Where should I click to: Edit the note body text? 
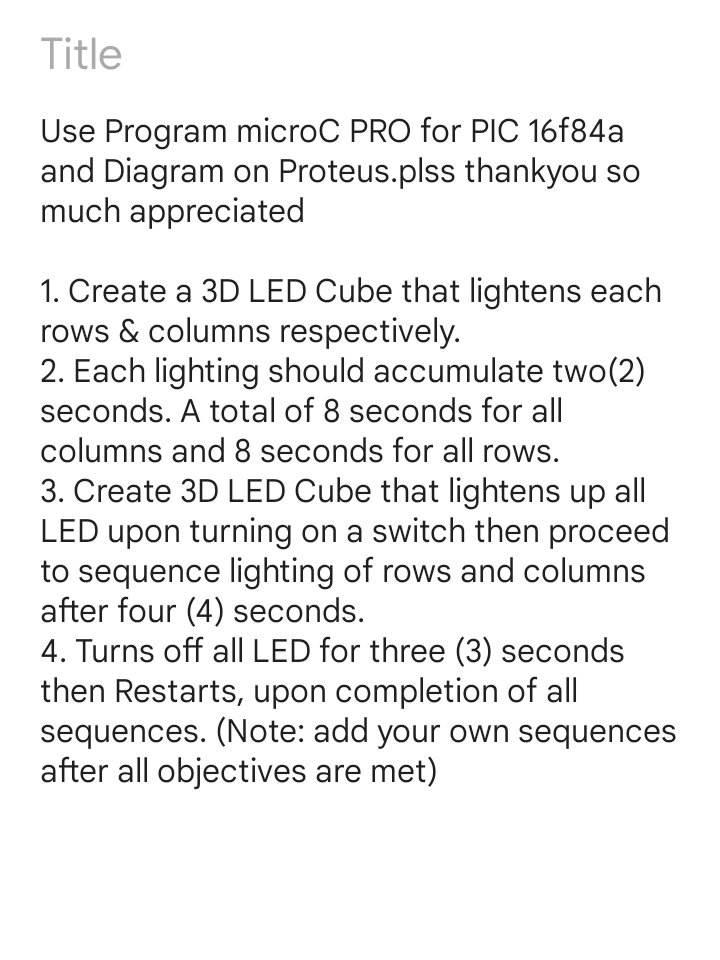[x=358, y=451]
